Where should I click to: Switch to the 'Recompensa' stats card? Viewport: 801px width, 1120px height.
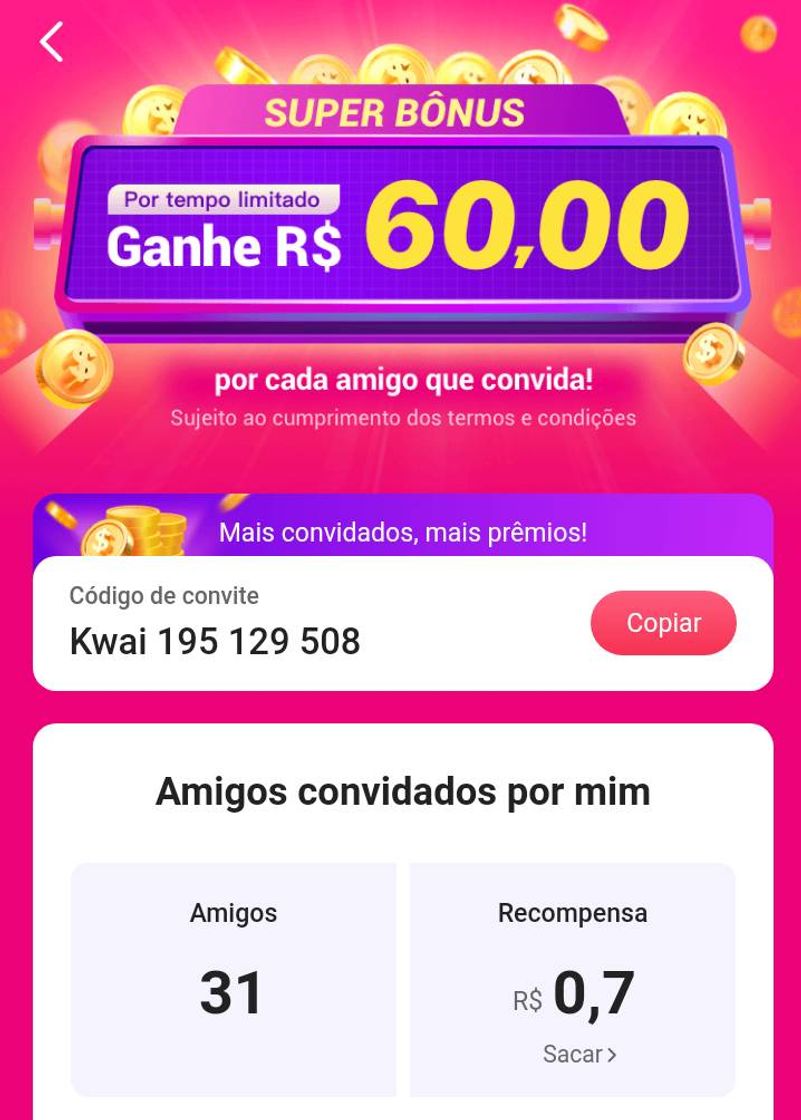point(571,968)
